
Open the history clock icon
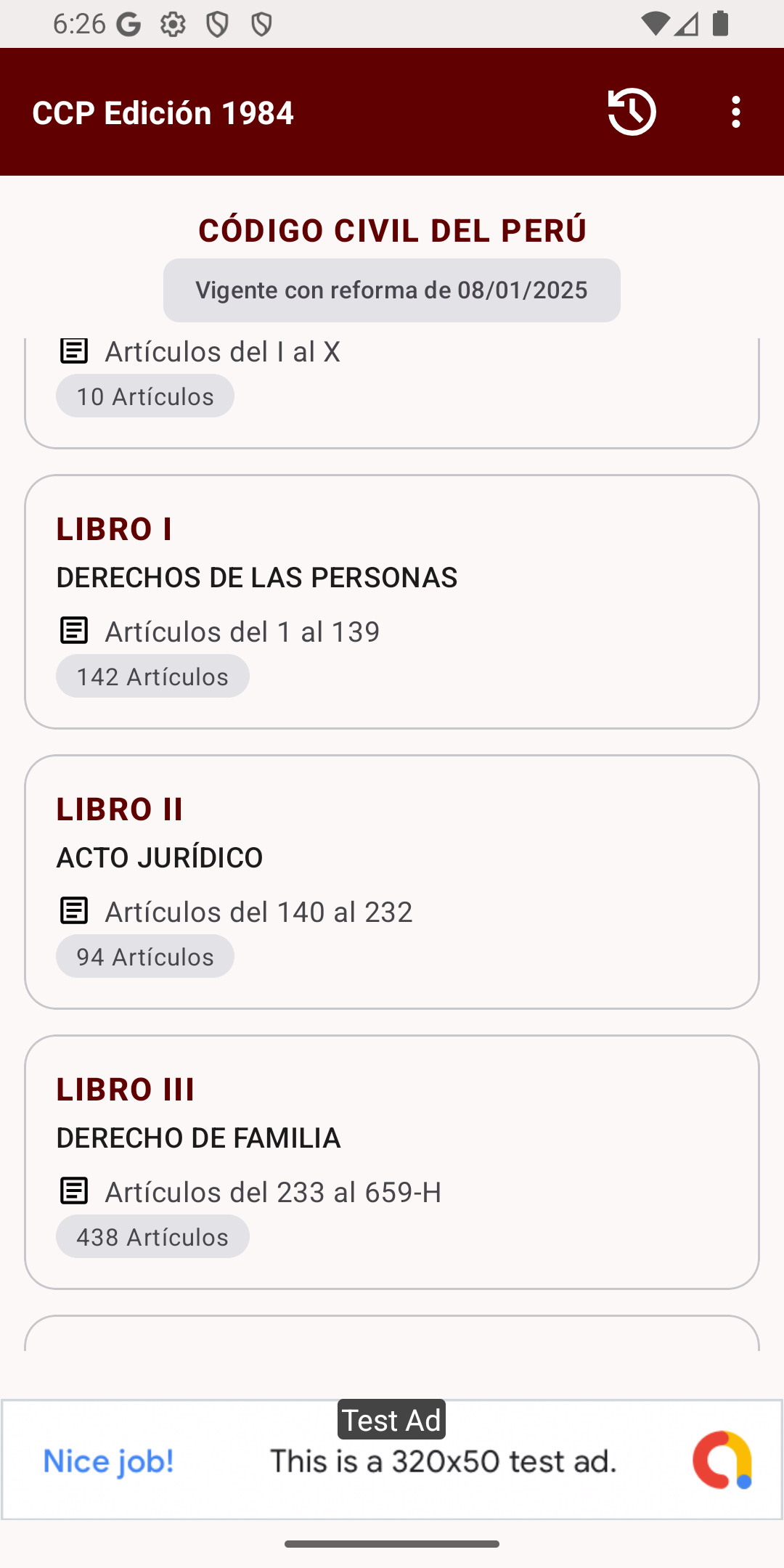(x=632, y=112)
